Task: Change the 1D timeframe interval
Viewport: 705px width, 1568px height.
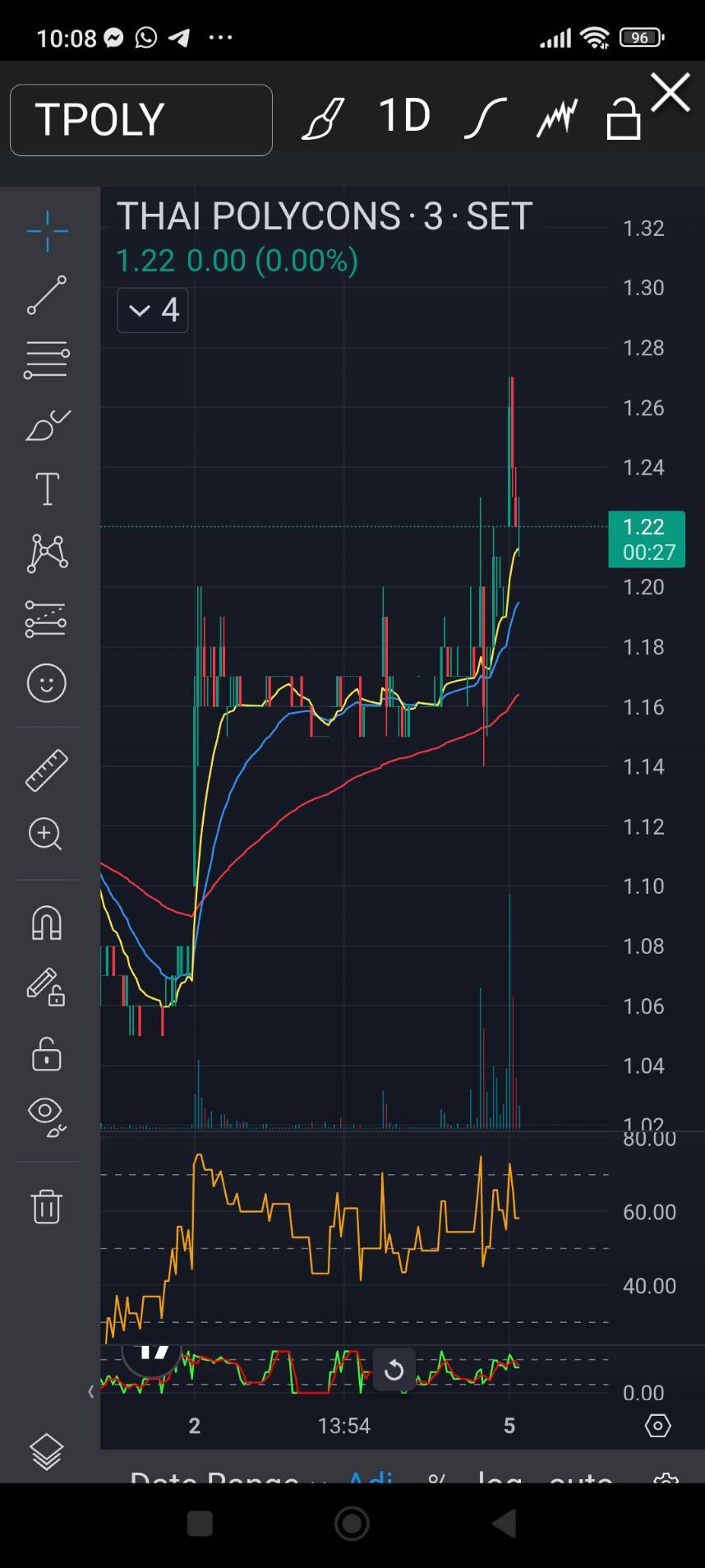Action: click(404, 116)
